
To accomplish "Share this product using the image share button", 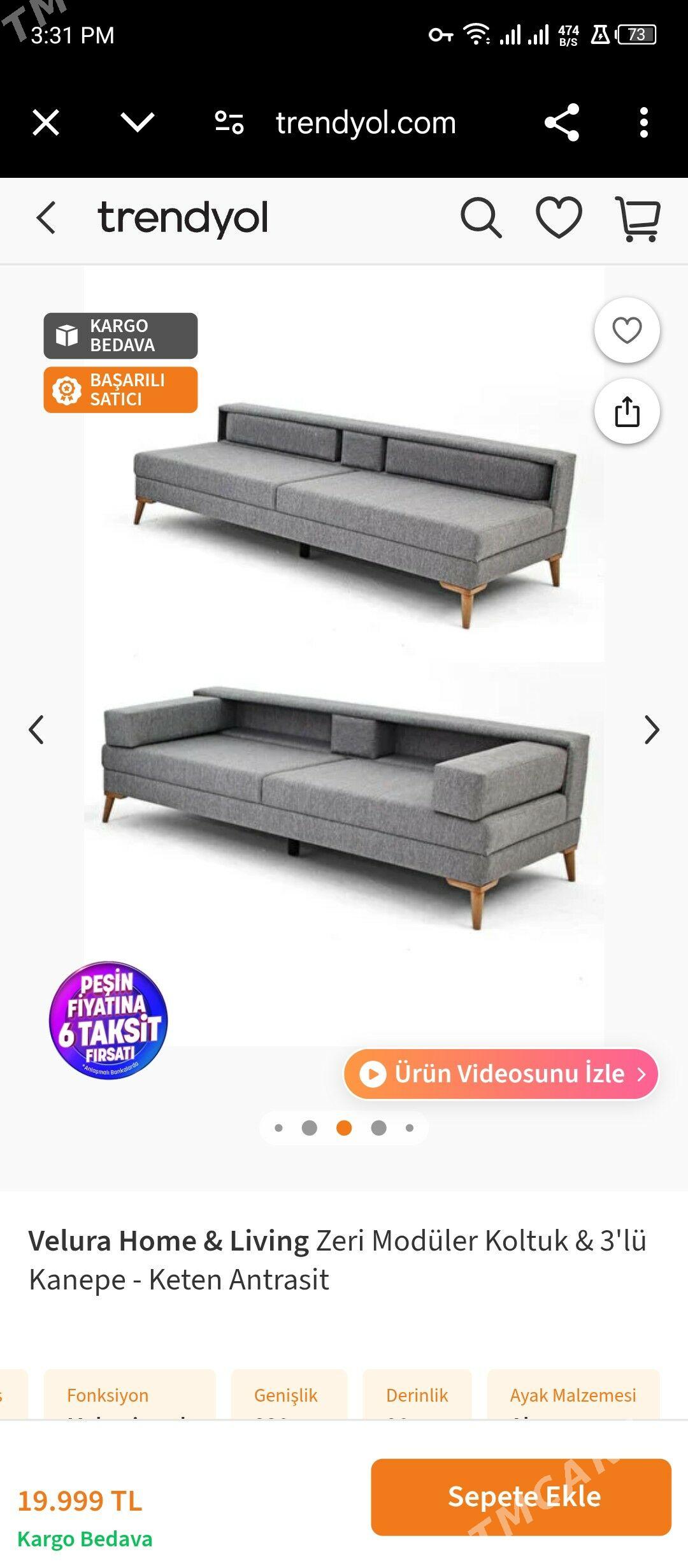I will 627,411.
